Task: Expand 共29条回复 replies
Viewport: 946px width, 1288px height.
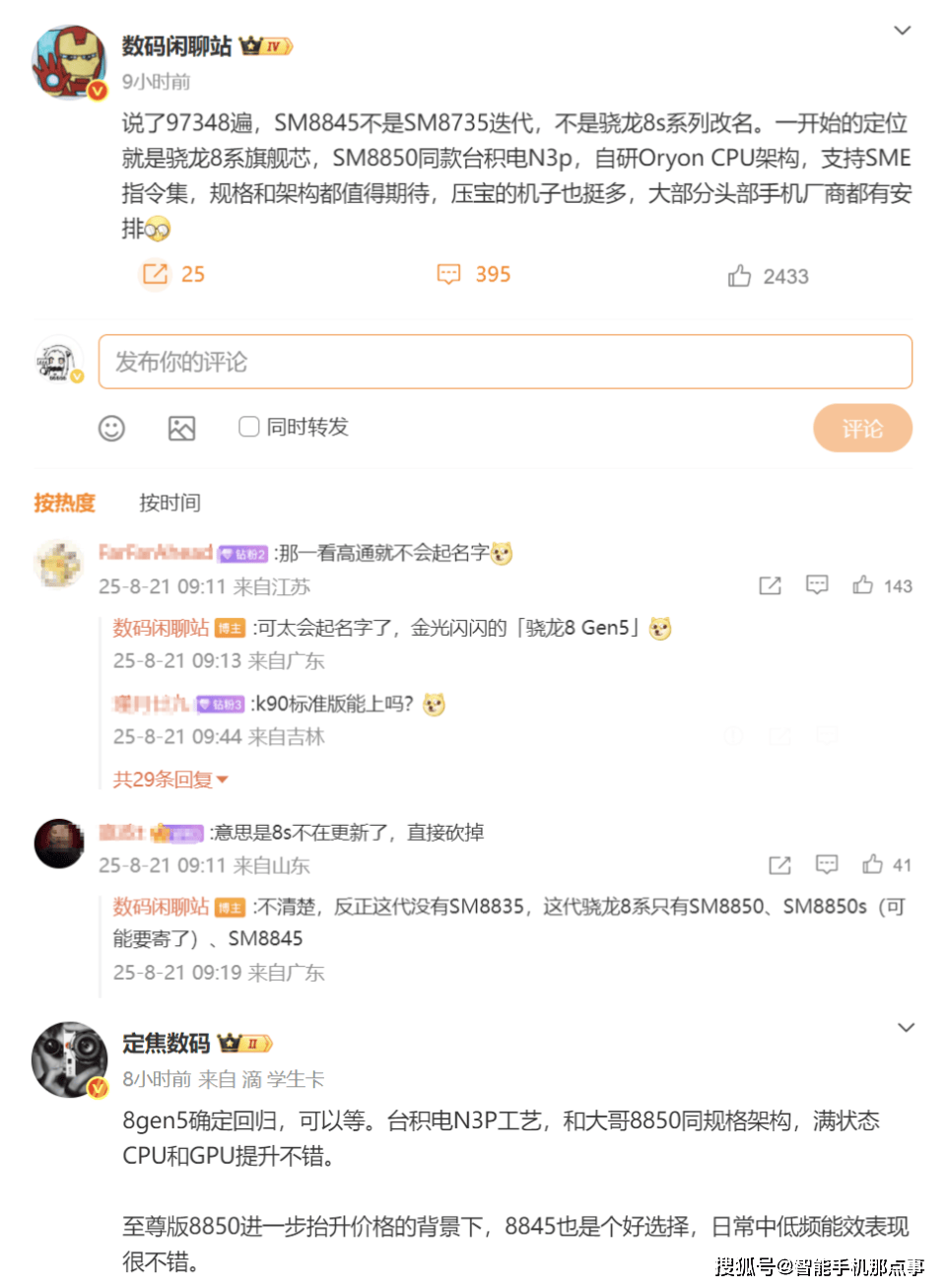Action: (x=169, y=780)
